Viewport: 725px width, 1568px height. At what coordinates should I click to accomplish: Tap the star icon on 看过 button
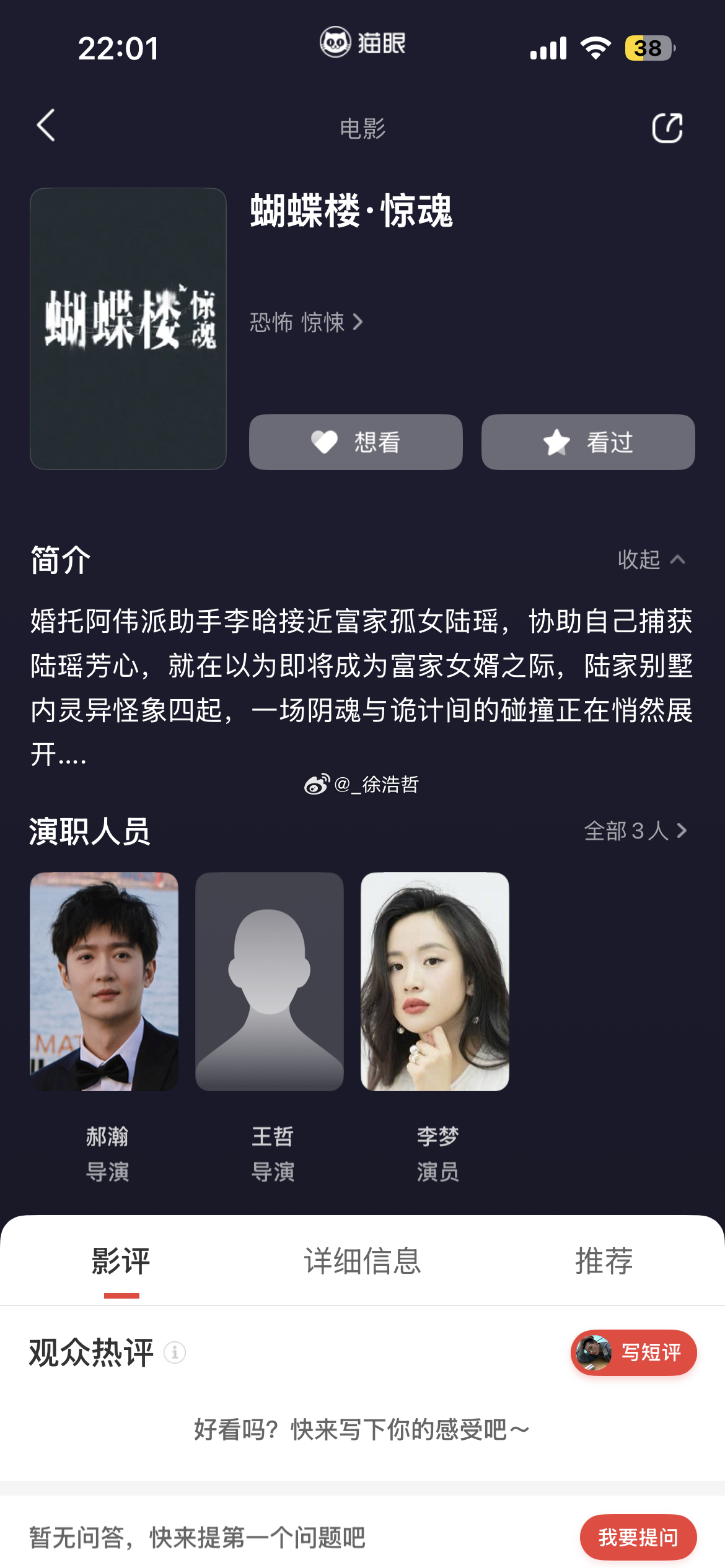coord(557,442)
